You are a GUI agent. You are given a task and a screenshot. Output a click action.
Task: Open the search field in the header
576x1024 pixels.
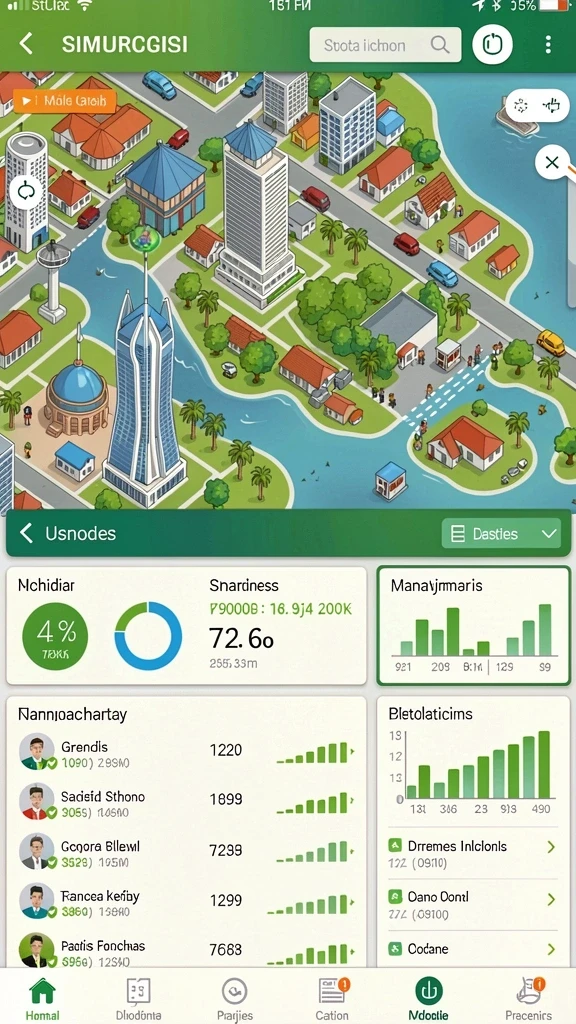pos(385,45)
